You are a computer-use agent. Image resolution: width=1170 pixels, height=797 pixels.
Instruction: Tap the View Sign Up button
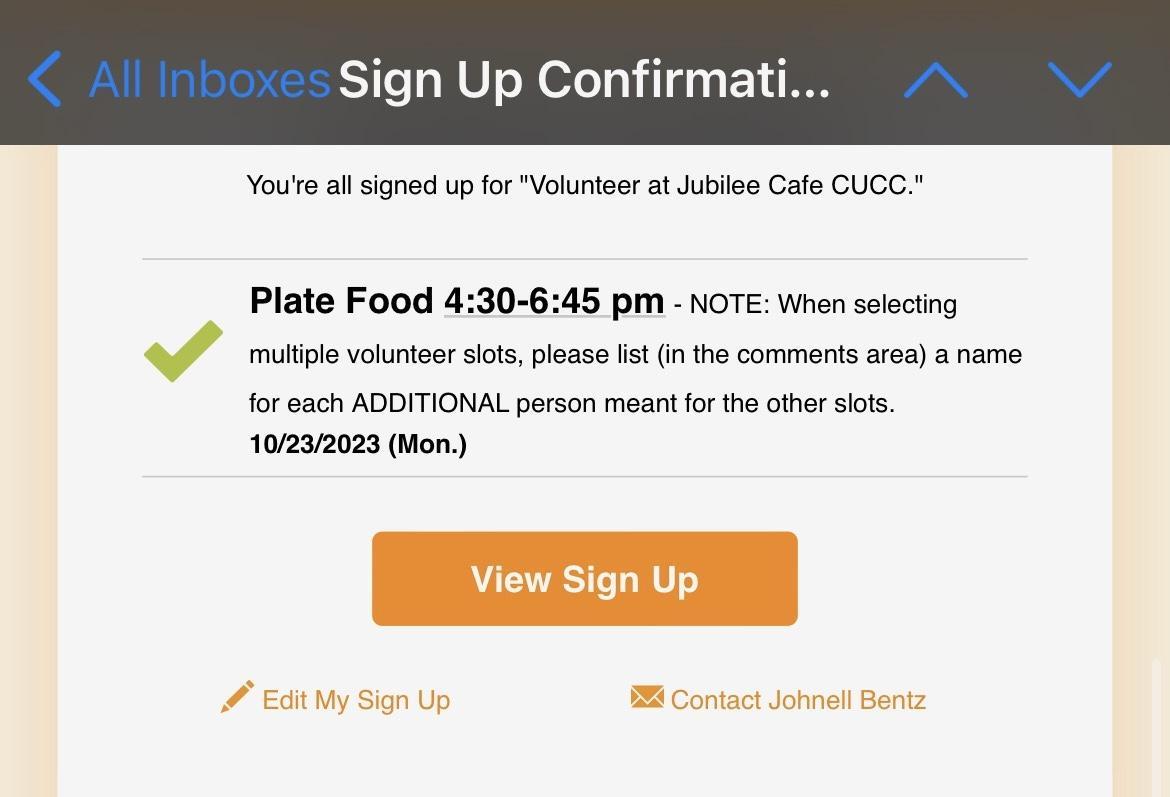coord(584,579)
